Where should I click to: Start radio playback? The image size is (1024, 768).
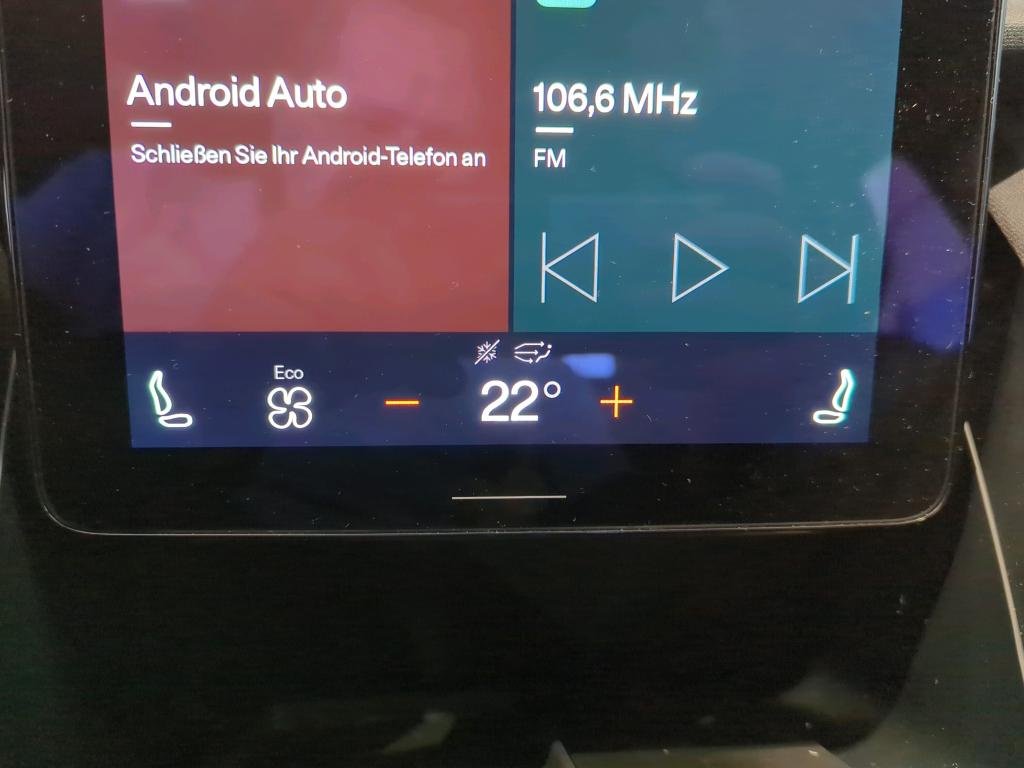699,268
